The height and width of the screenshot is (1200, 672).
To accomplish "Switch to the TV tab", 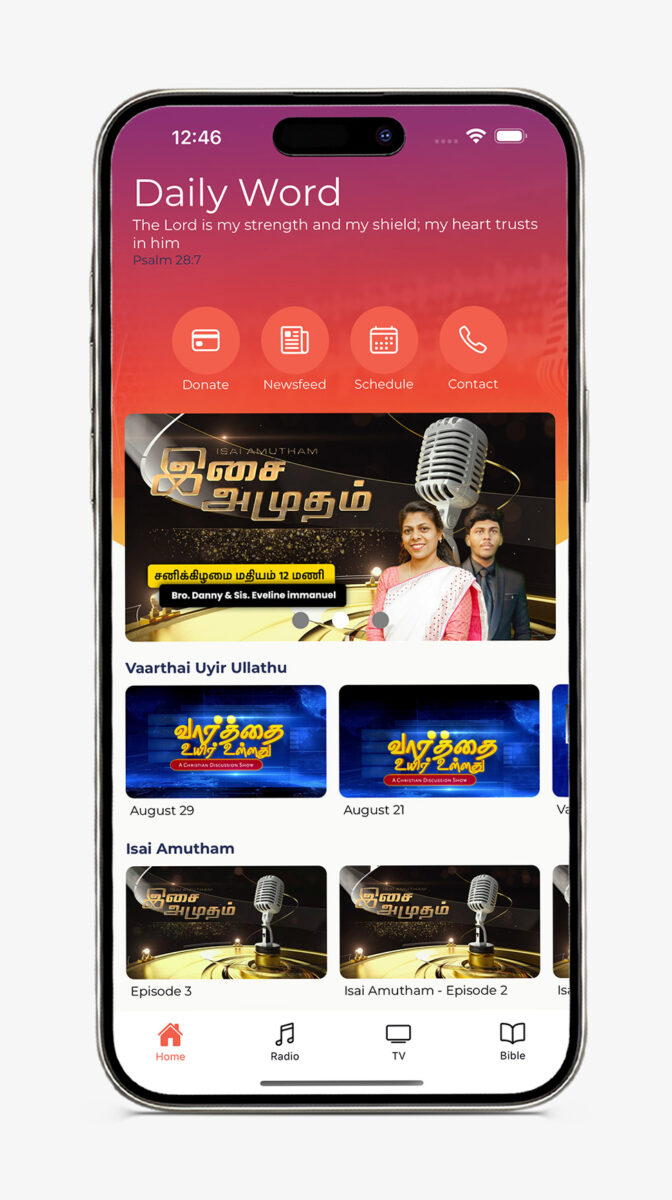I will tap(398, 1042).
